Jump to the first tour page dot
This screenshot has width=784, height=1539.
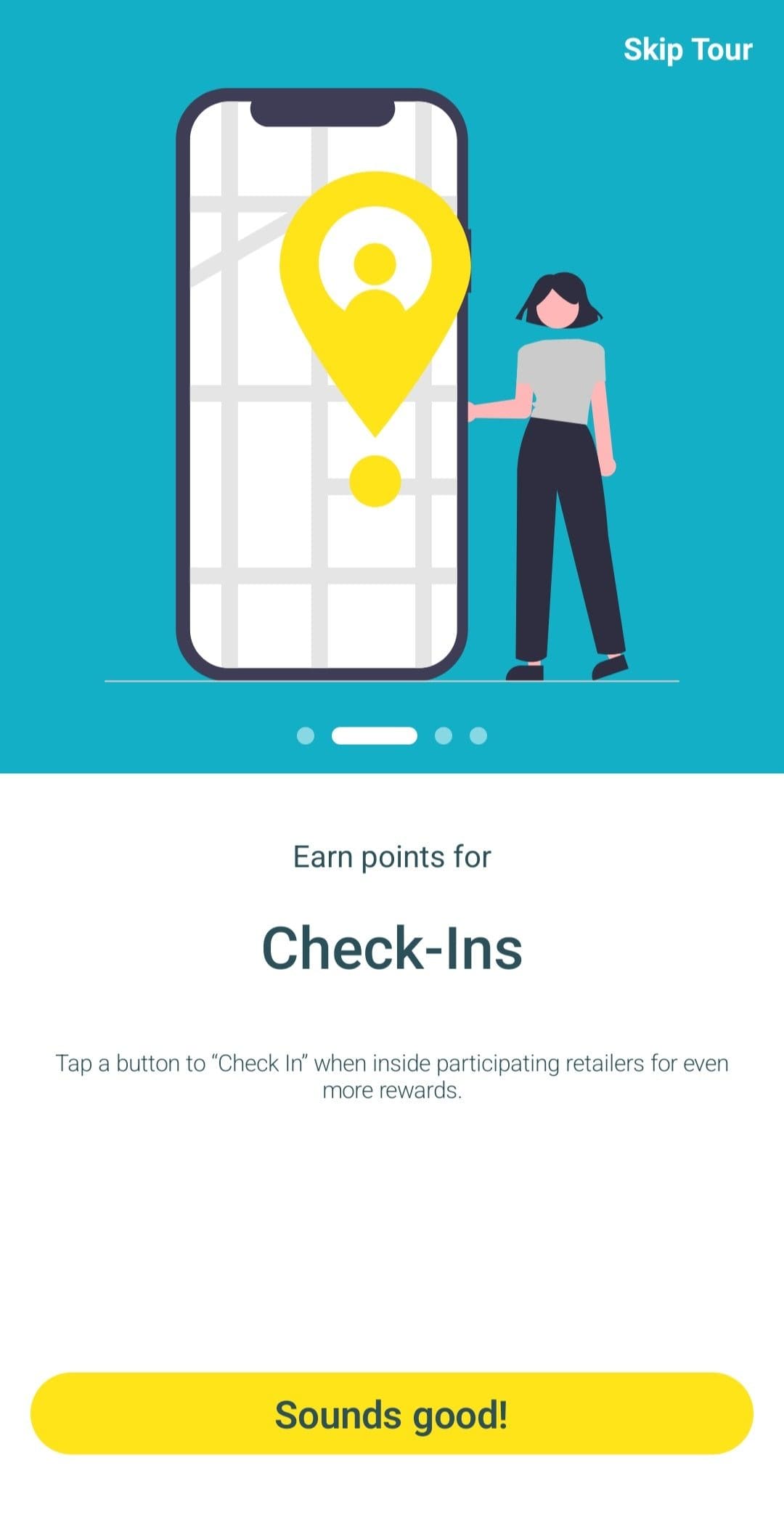(x=306, y=735)
